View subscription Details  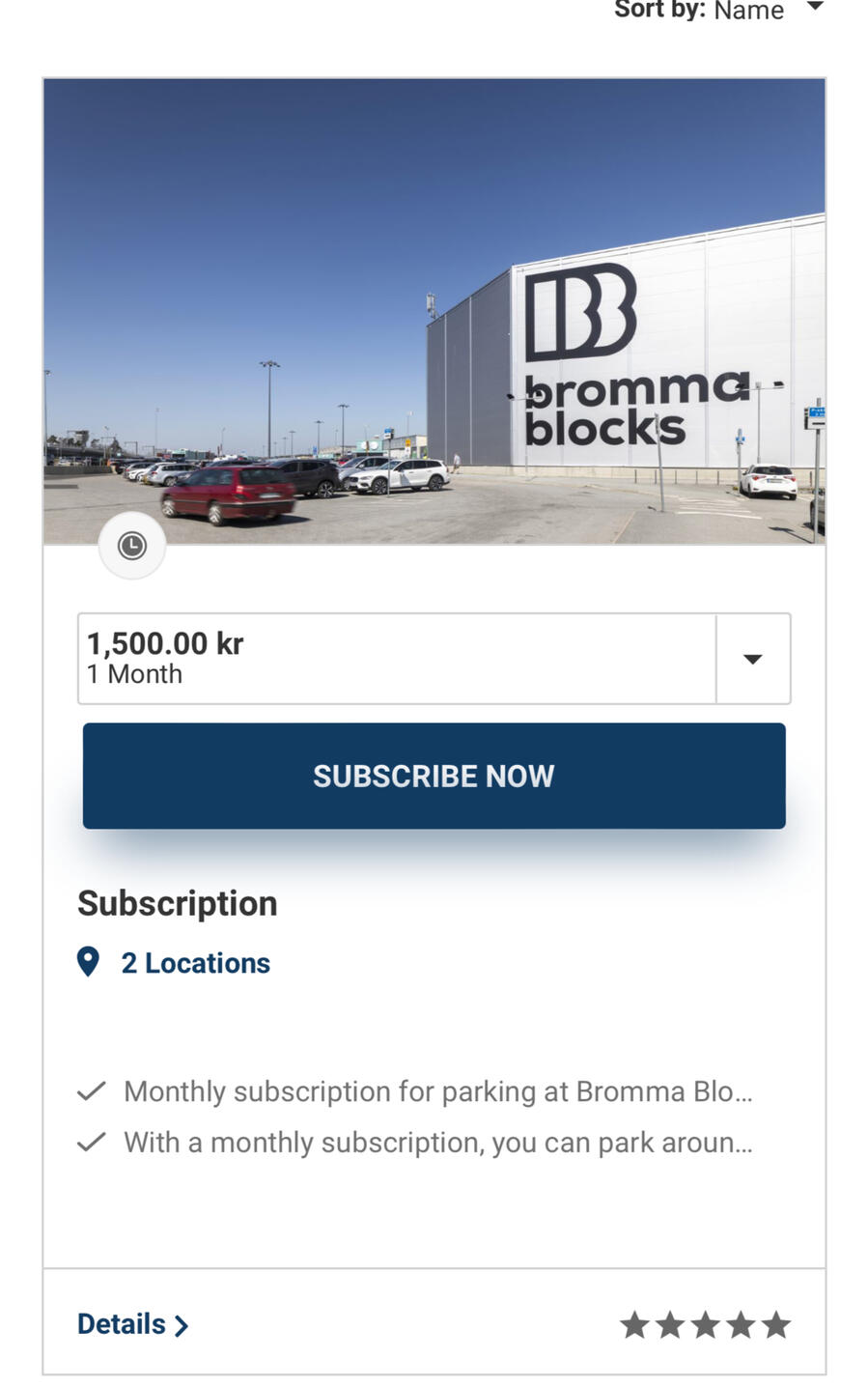[133, 1324]
